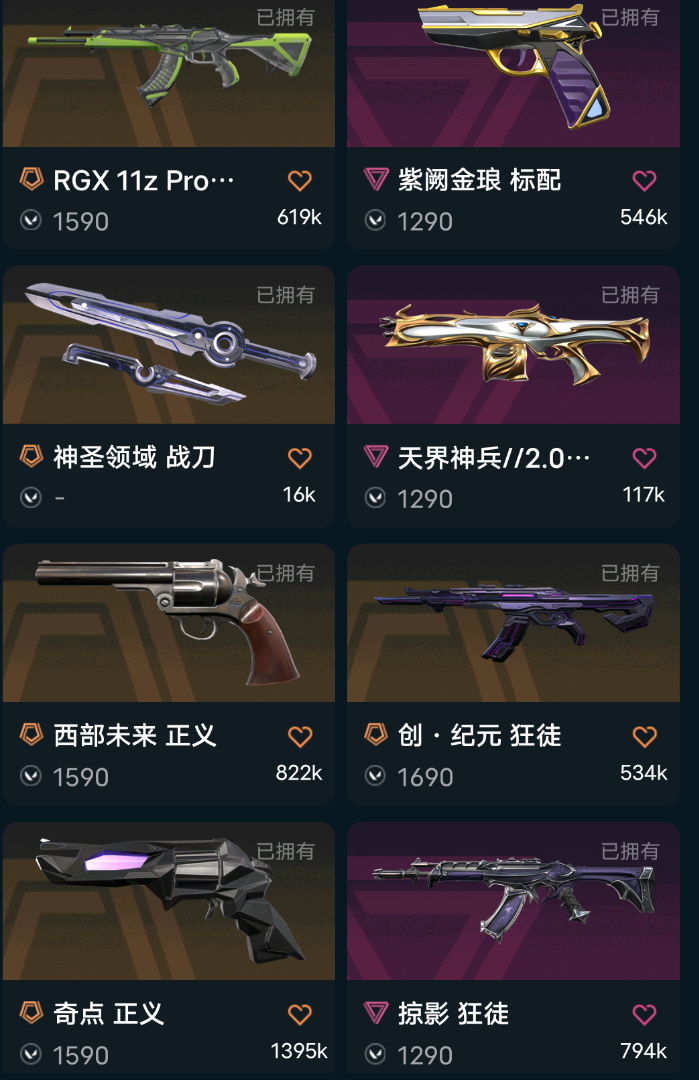Like the 紫阙金琅 标配 skin

(645, 181)
